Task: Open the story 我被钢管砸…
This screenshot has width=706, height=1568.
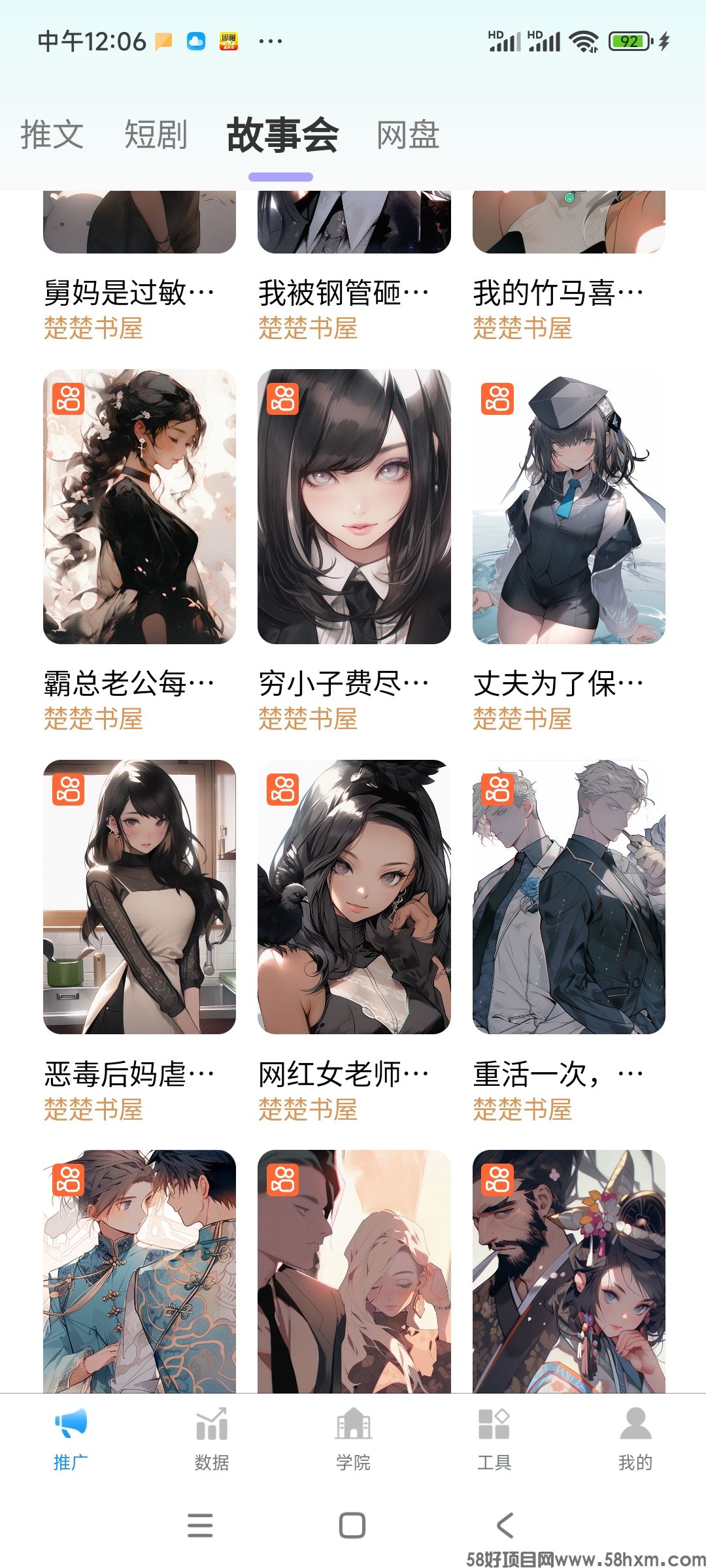Action: click(343, 293)
